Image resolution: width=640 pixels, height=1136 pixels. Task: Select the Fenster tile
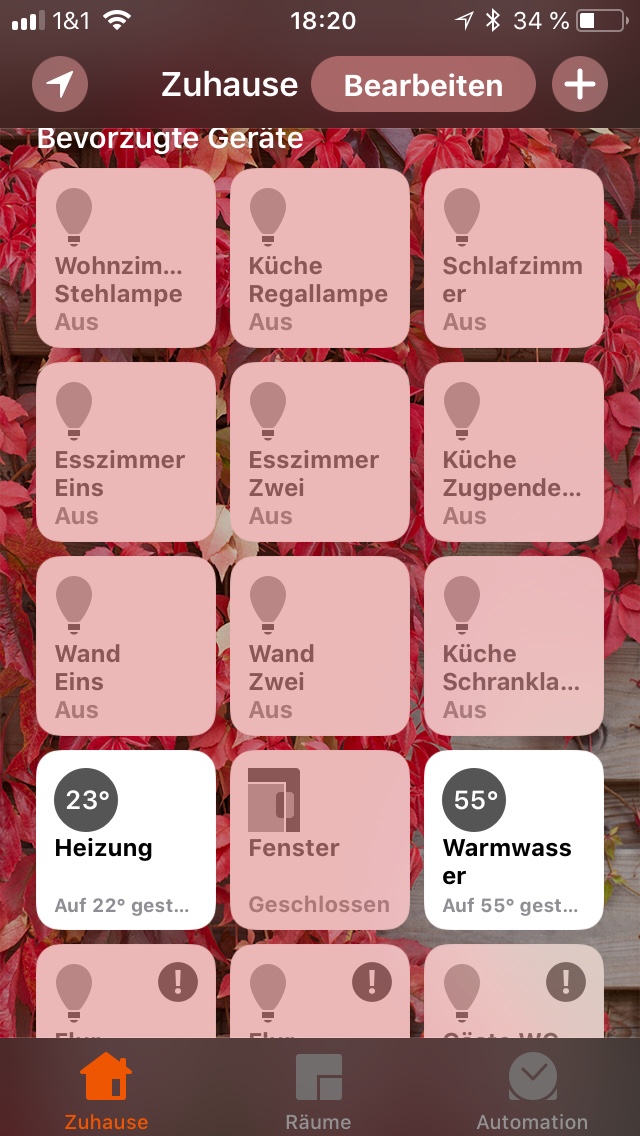tap(320, 840)
